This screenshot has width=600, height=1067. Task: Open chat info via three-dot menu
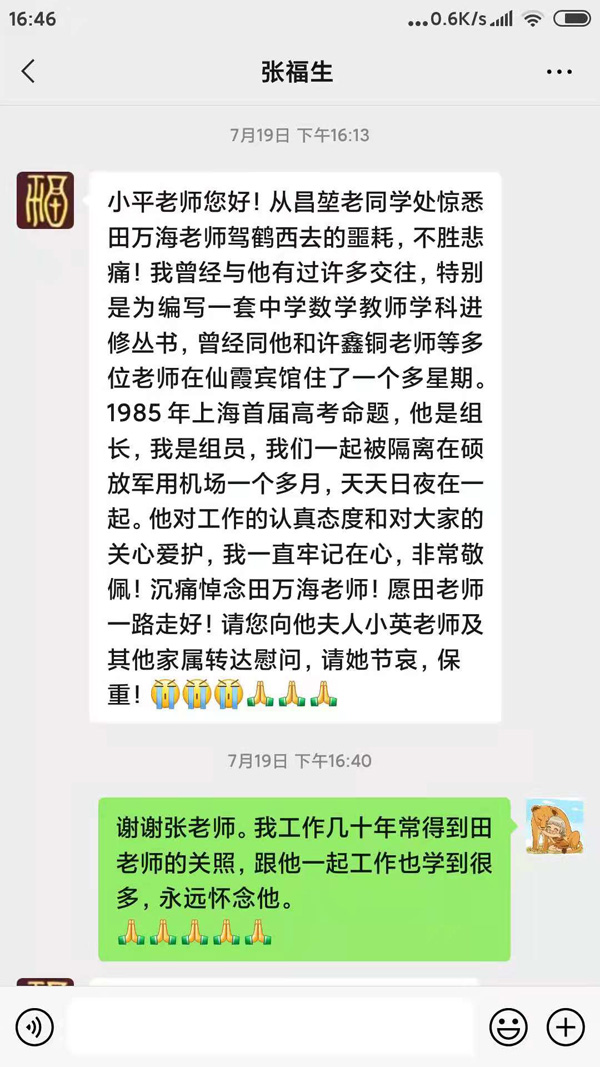pyautogui.click(x=558, y=72)
